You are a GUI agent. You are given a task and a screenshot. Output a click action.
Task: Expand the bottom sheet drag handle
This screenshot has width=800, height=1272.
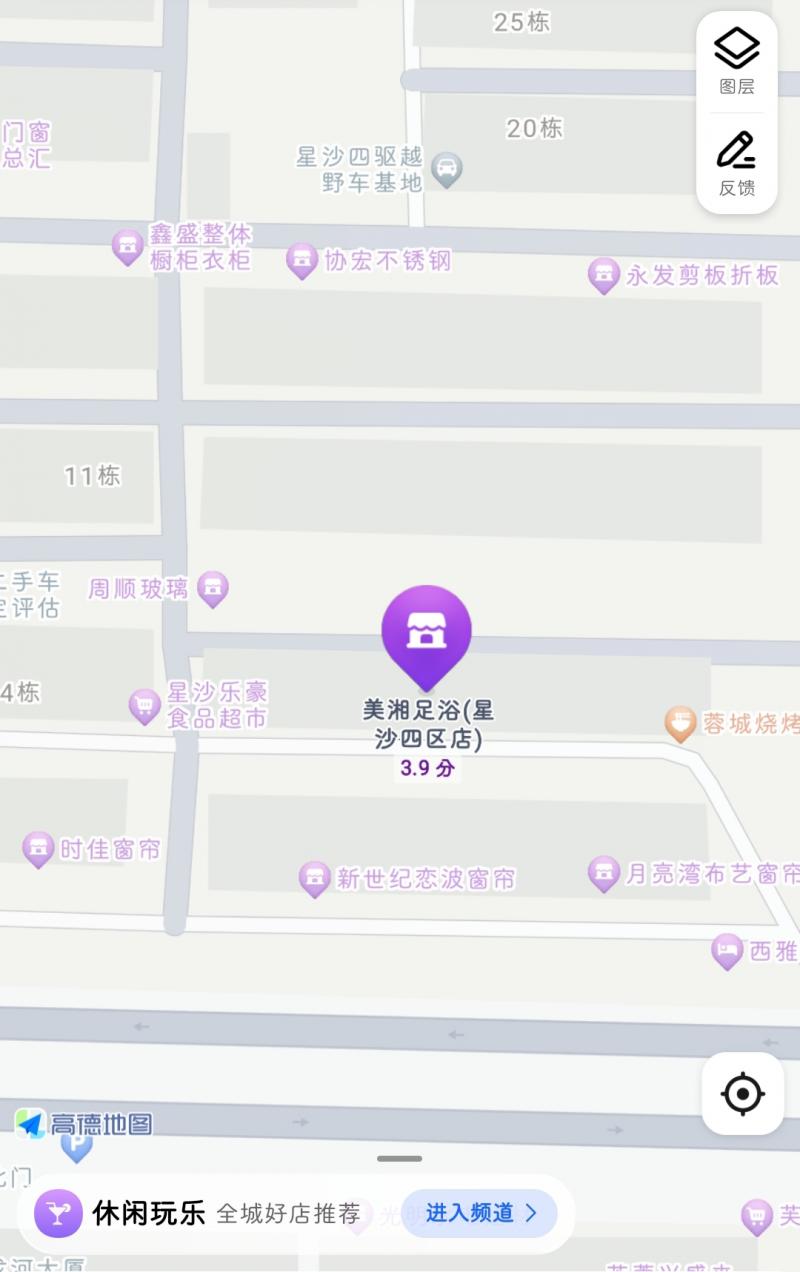[x=398, y=1159]
